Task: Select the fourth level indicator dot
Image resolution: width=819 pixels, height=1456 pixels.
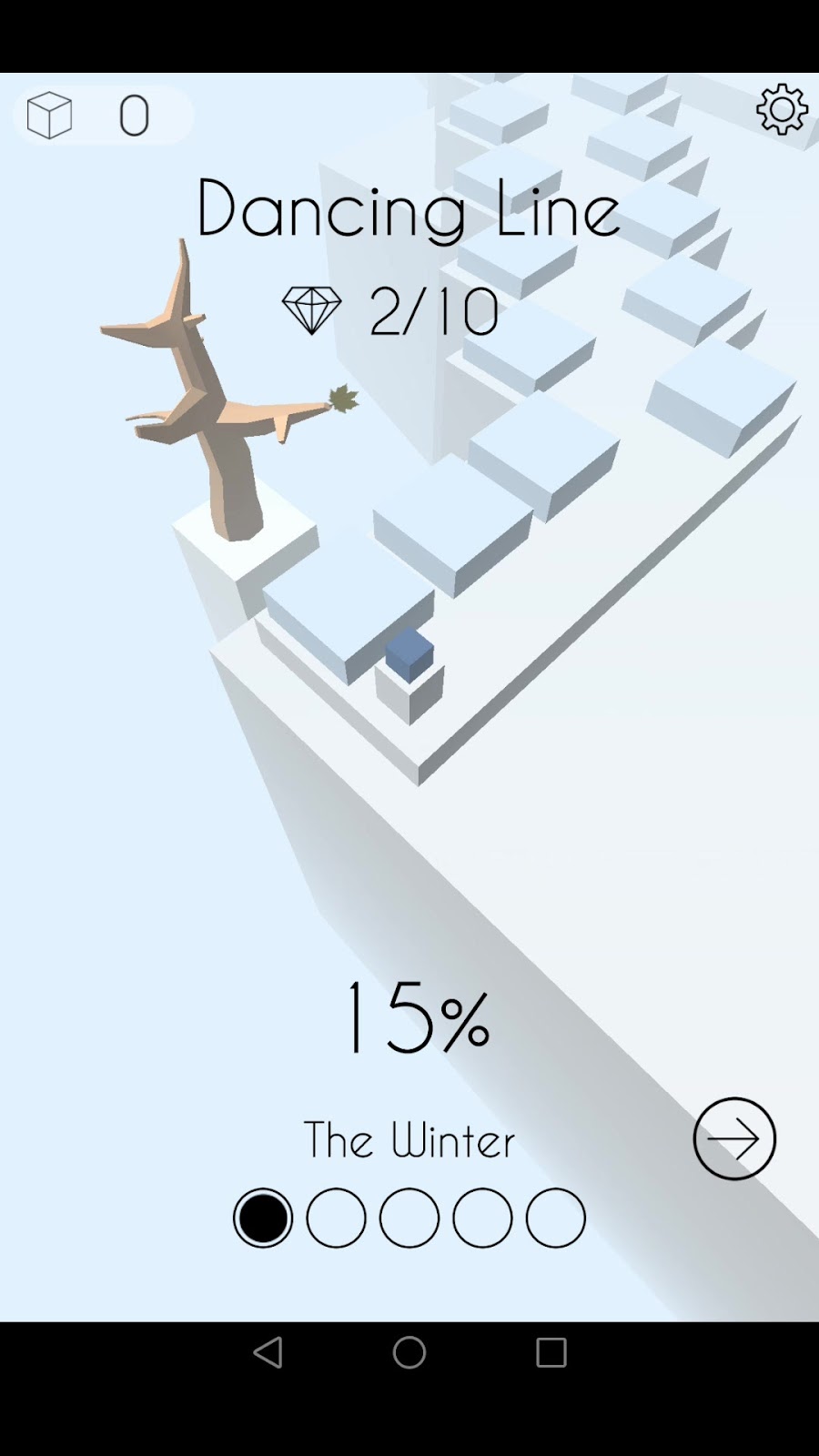Action: pyautogui.click(x=482, y=1218)
